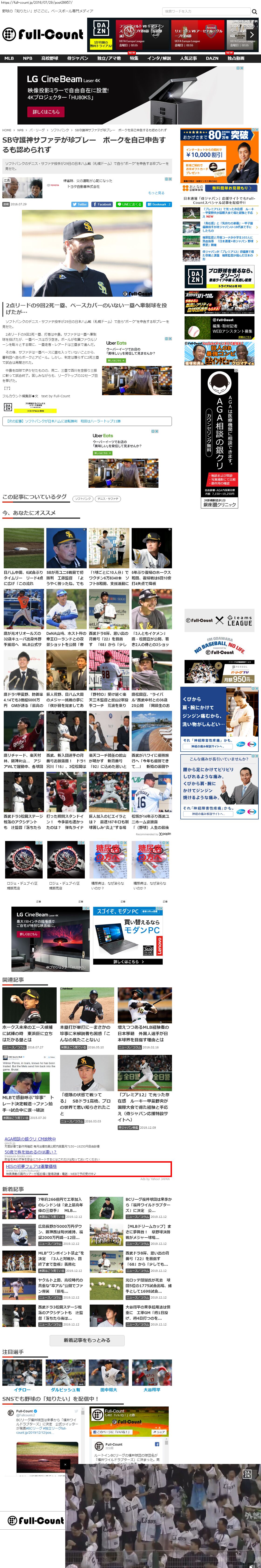Screen dimensions: 261x1568
Task: Open the 特集 section
Action: [x=134, y=58]
